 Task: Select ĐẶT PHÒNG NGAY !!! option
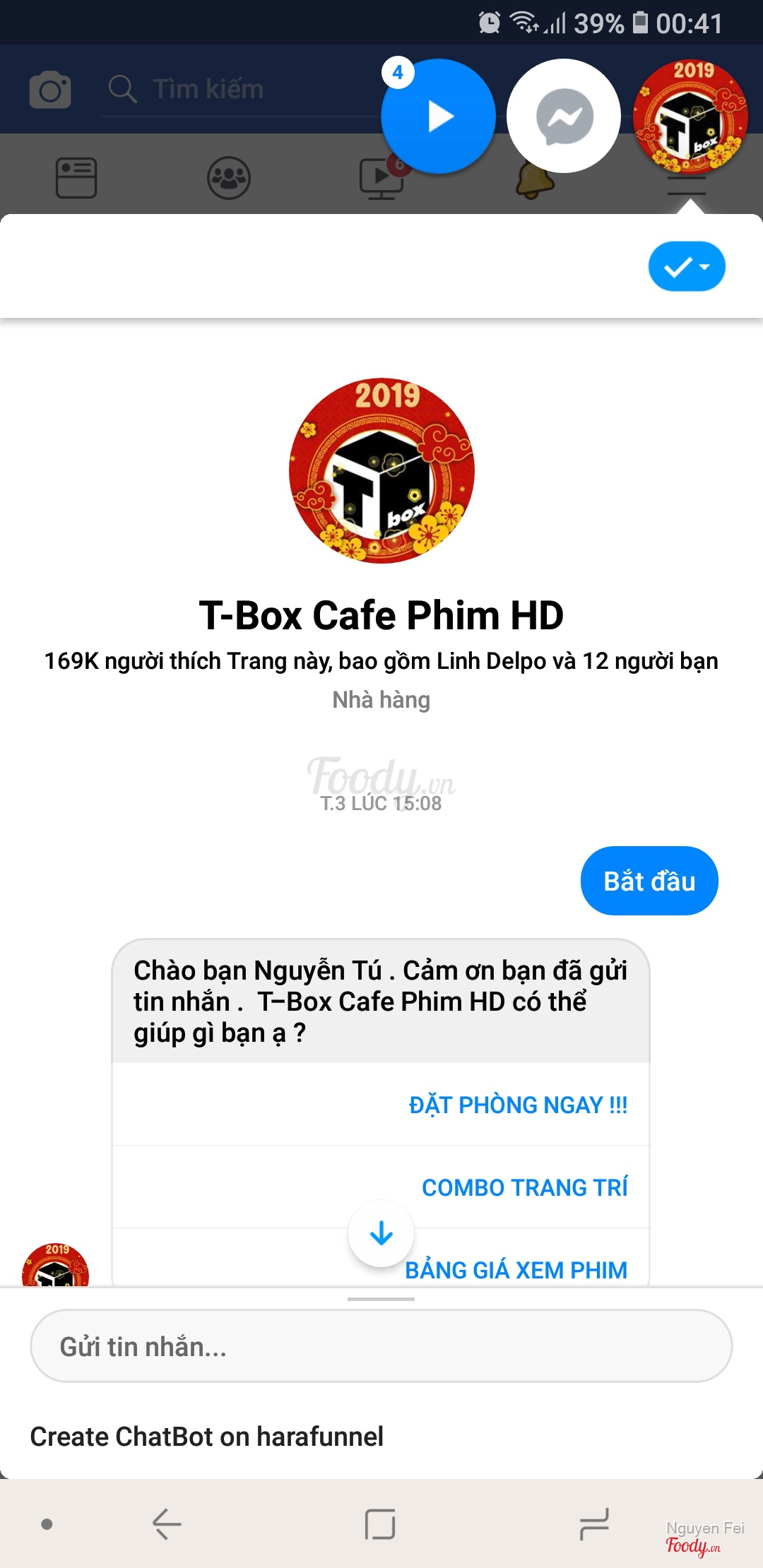pyautogui.click(x=518, y=1105)
